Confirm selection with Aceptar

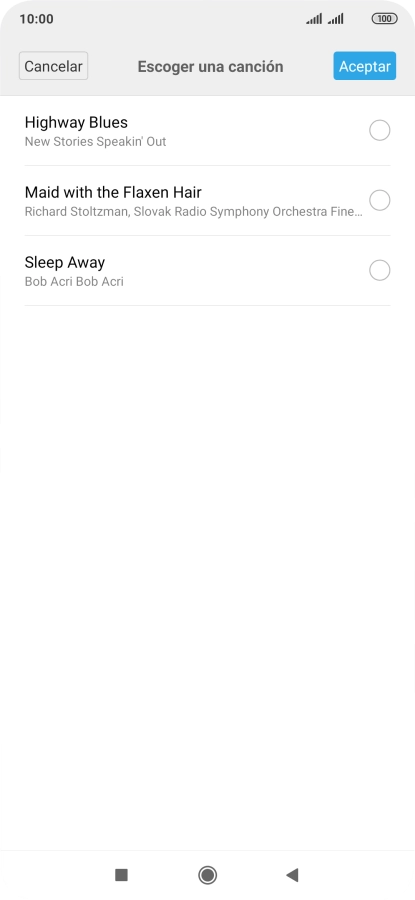click(x=364, y=66)
